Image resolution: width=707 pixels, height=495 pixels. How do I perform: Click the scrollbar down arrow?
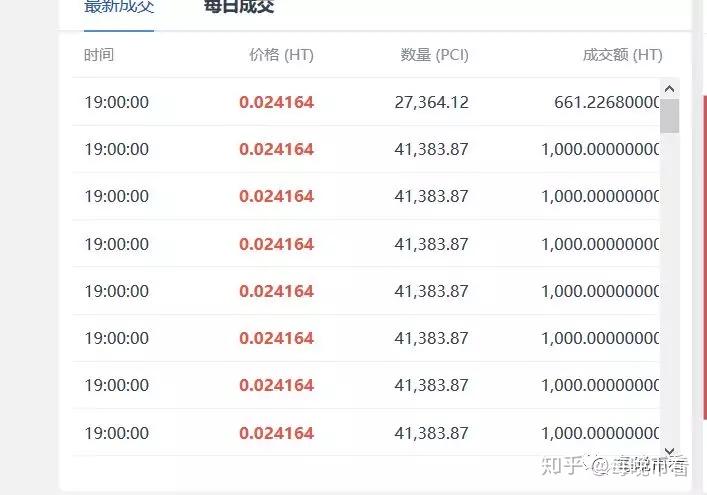670,451
